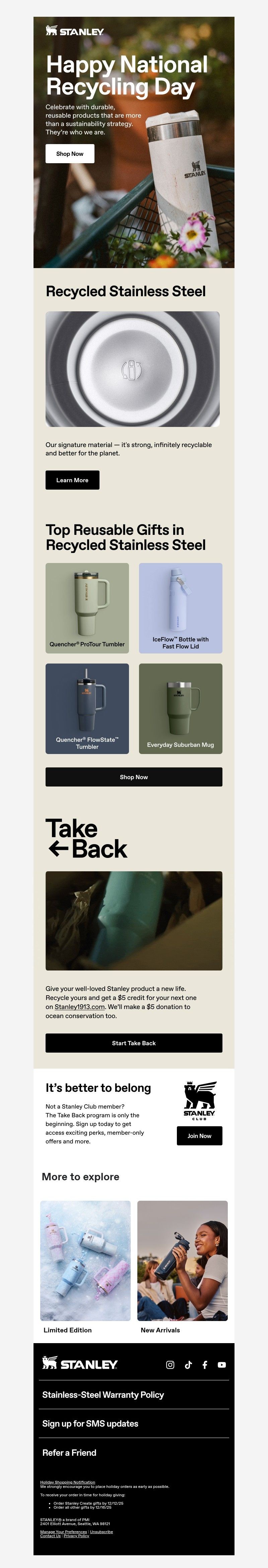Open the Quencher ProTour Tumbler card
This screenshot has width=268, height=1568.
pos(87,608)
